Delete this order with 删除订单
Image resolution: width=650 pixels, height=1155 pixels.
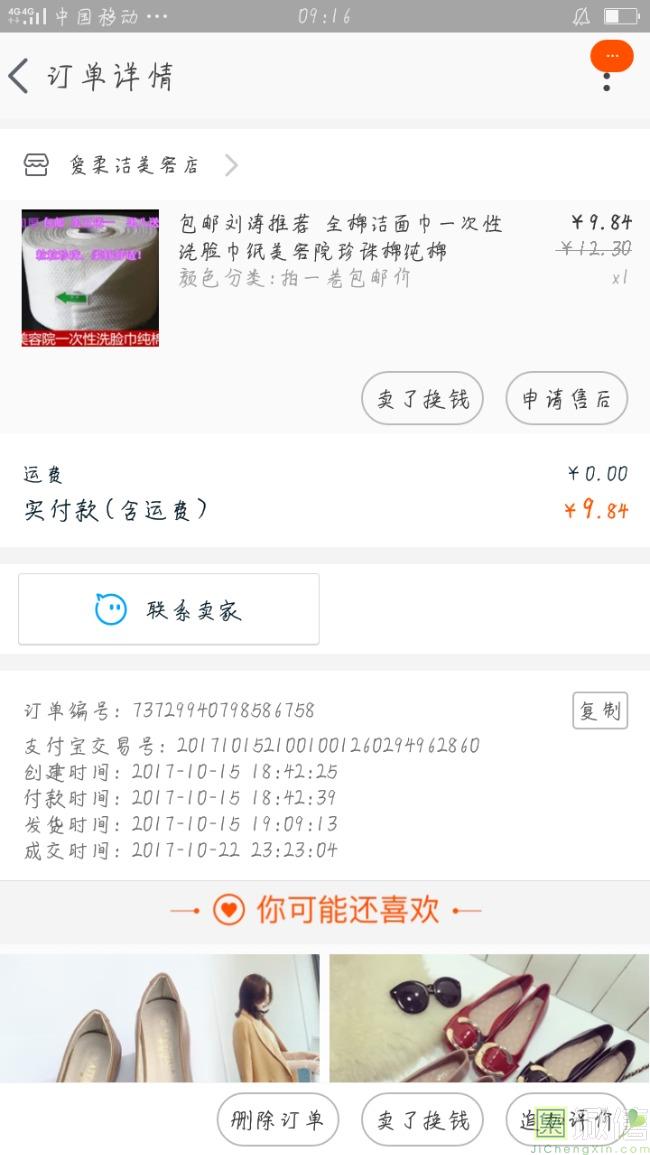(x=278, y=1119)
